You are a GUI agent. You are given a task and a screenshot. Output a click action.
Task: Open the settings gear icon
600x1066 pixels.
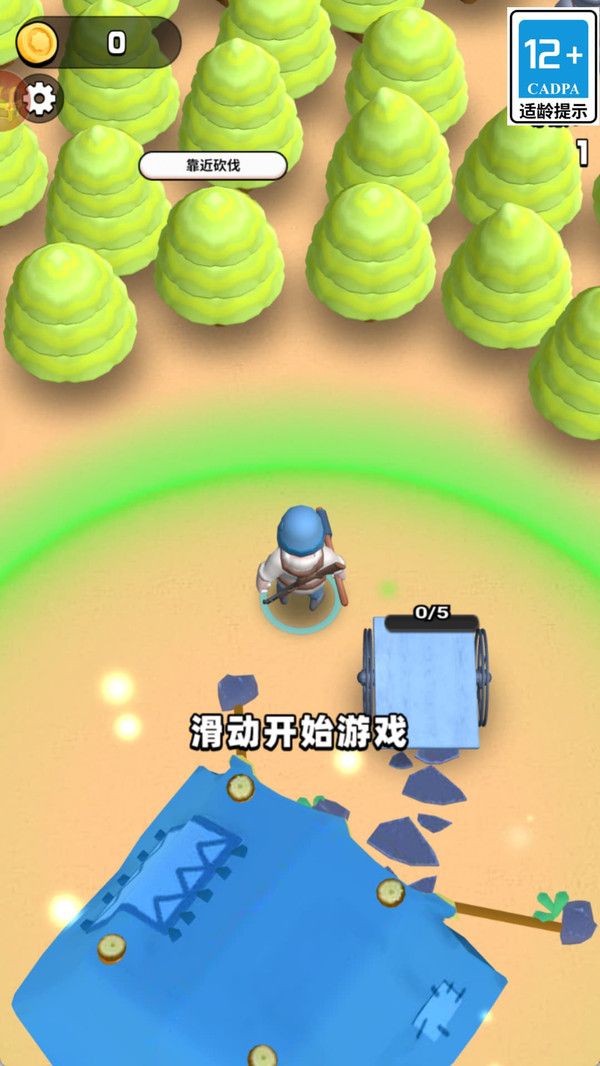39,98
